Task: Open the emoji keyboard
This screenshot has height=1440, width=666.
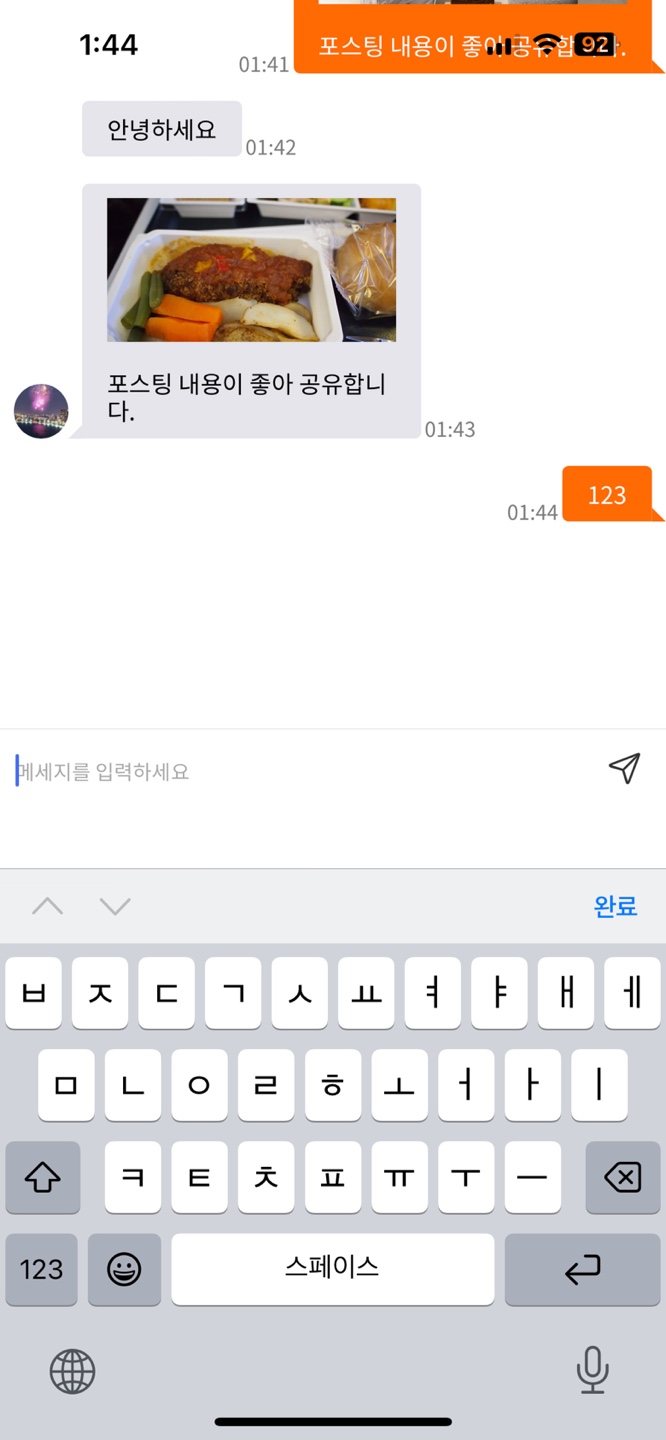Action: coord(124,1269)
